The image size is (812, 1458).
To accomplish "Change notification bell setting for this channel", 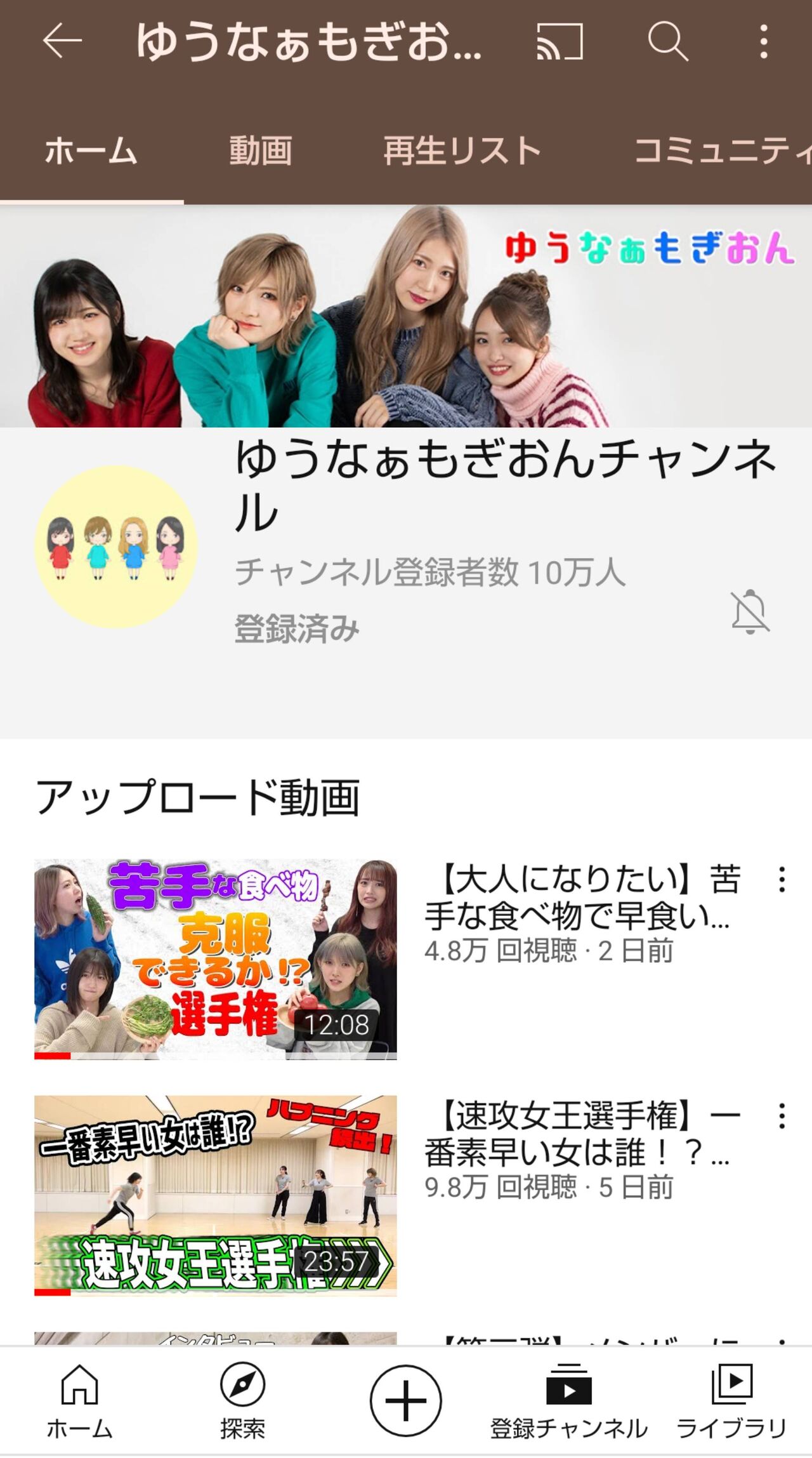I will (750, 612).
